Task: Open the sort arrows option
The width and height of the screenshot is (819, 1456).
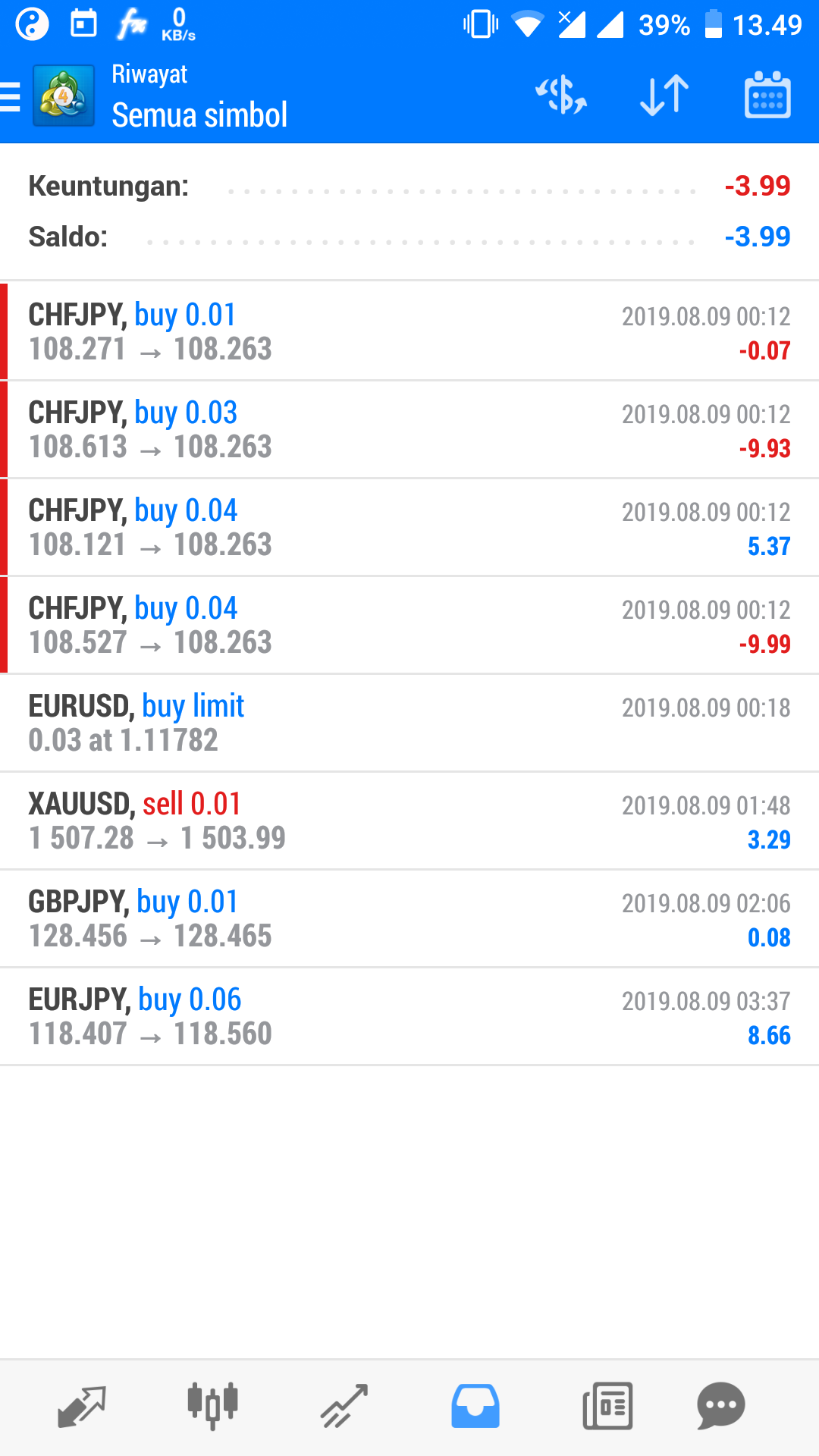Action: (664, 96)
